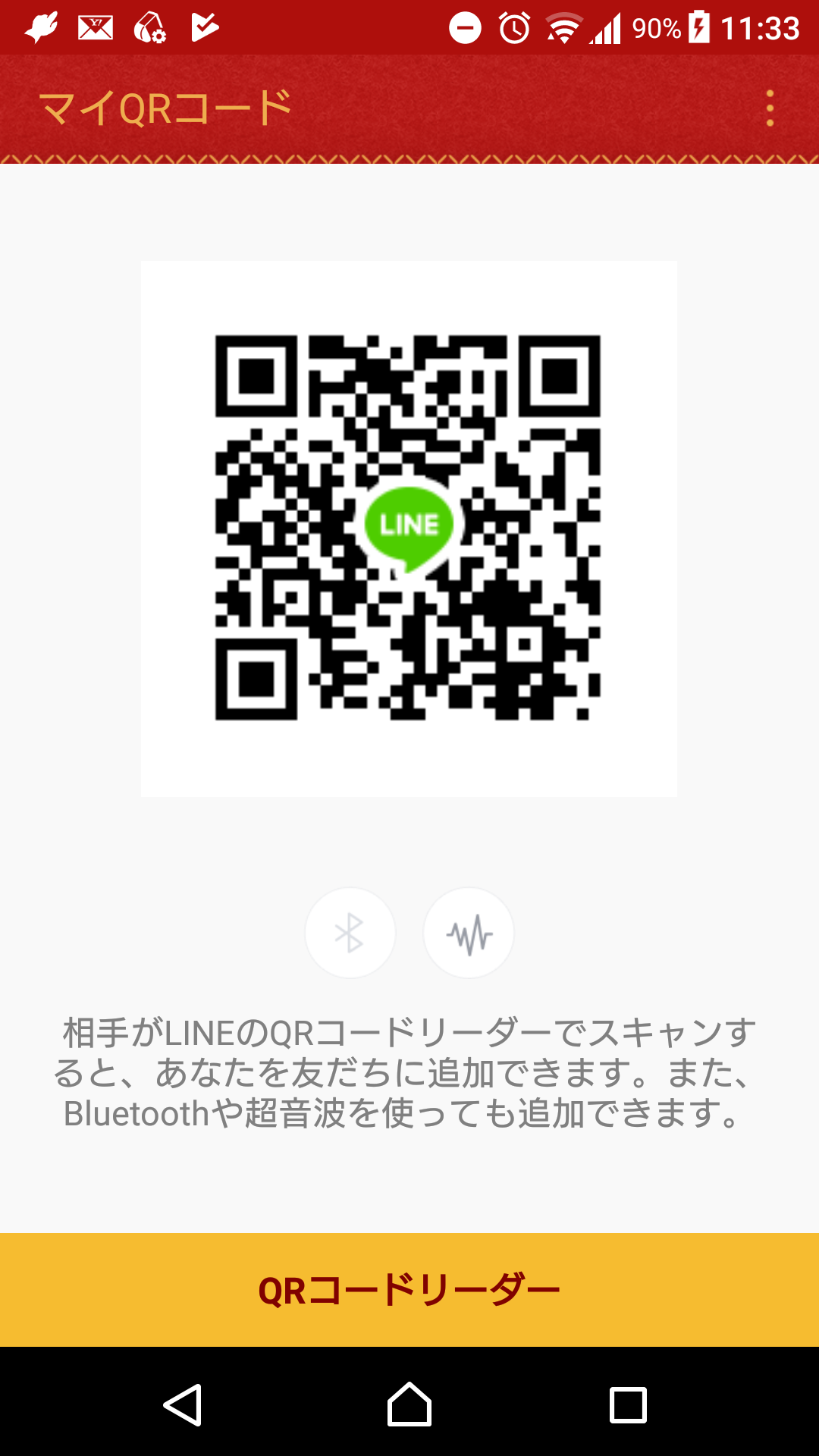
Task: Tap the ultrasonic wave icon
Action: (x=469, y=933)
